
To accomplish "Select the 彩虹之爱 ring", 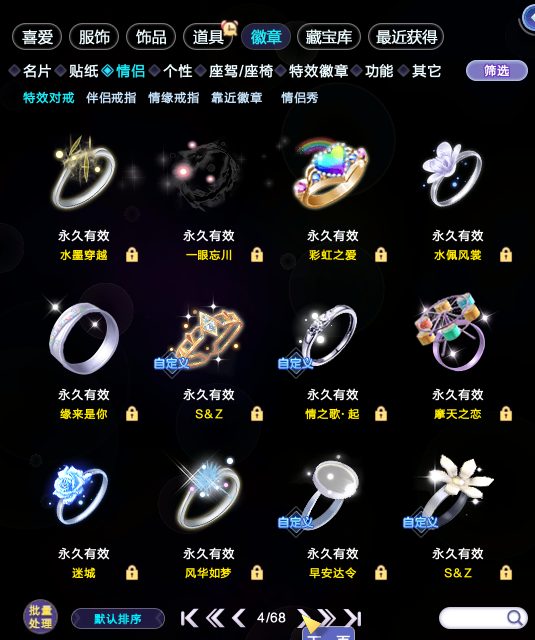I will pos(333,173).
